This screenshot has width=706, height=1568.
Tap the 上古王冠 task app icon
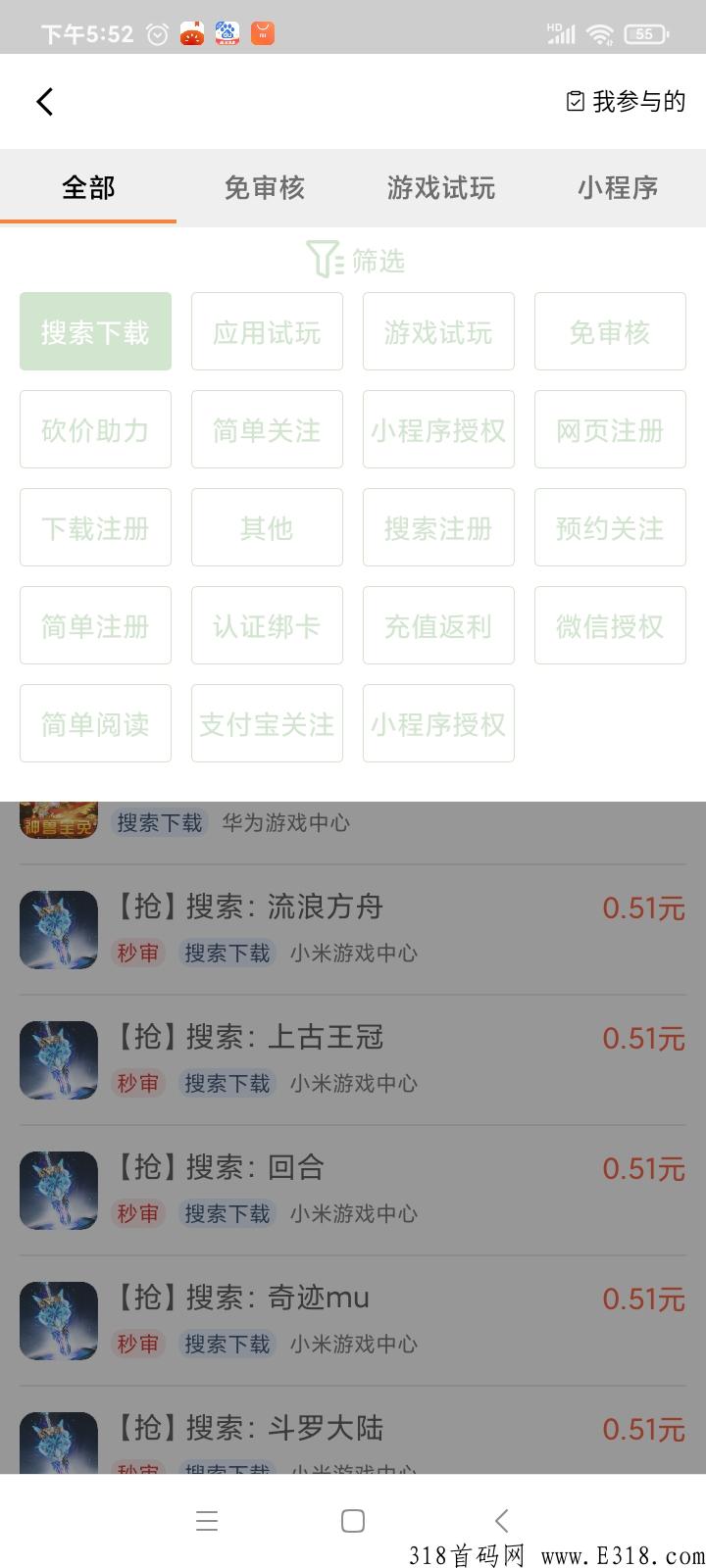[x=58, y=1059]
